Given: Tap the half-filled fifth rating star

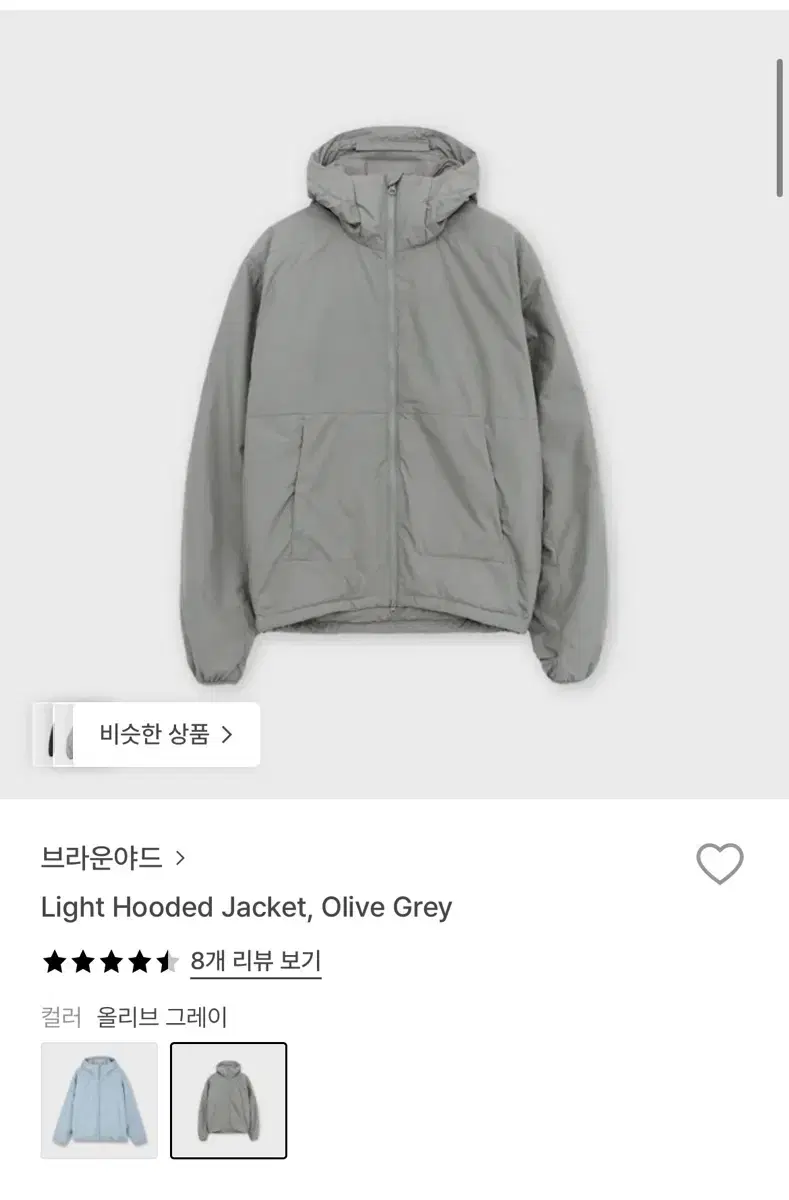Looking at the screenshot, I should click(x=165, y=963).
